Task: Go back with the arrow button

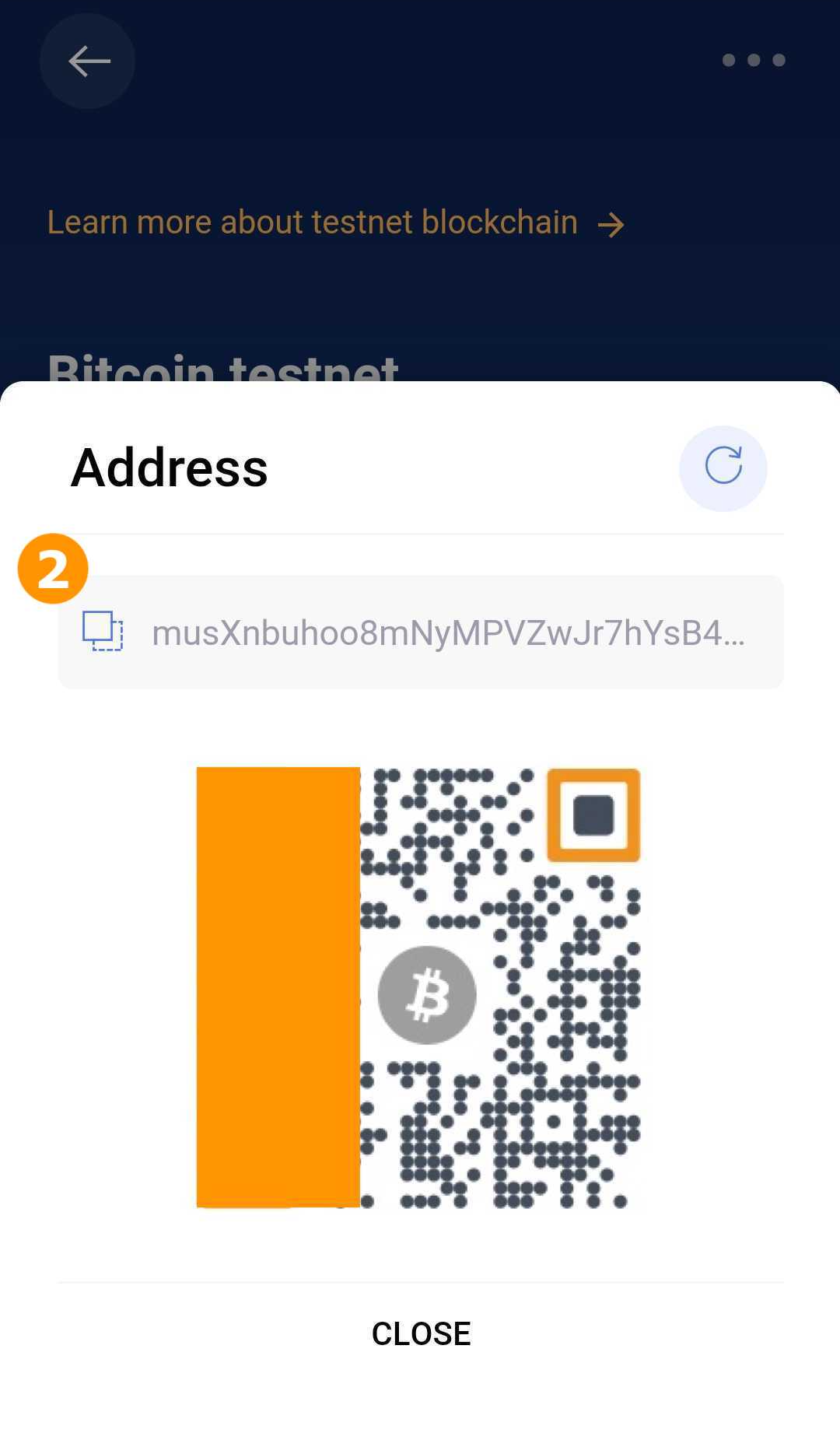Action: (87, 61)
